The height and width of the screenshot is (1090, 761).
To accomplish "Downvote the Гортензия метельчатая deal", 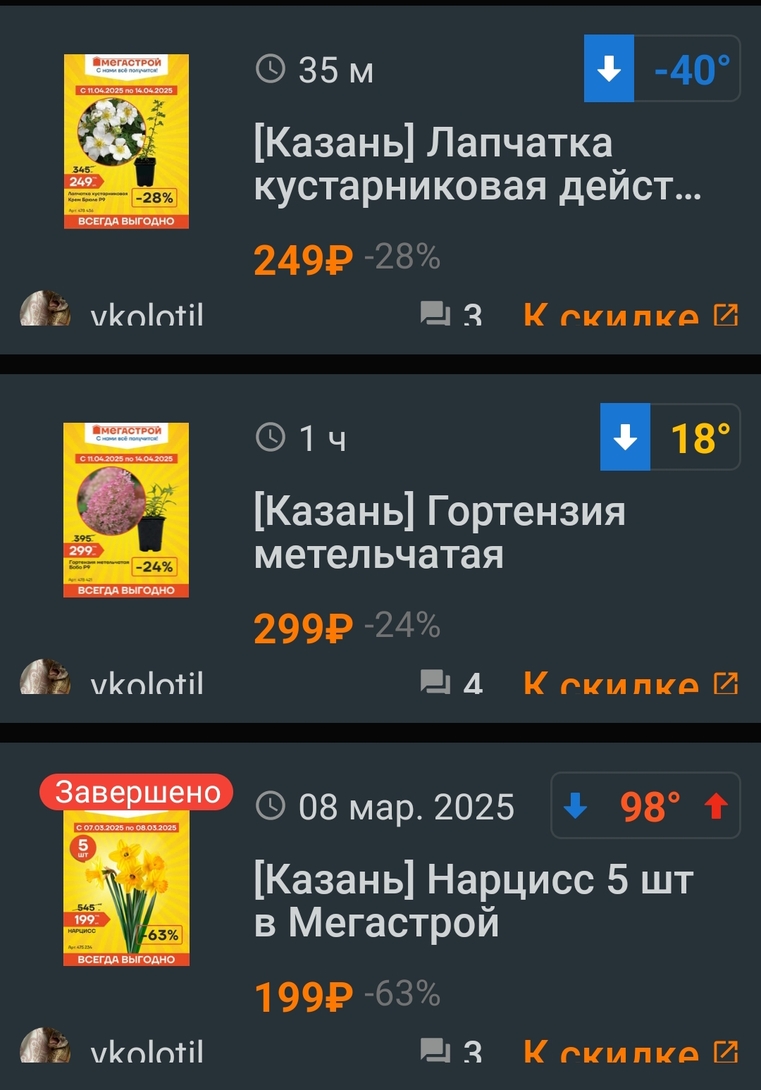I will tap(624, 435).
